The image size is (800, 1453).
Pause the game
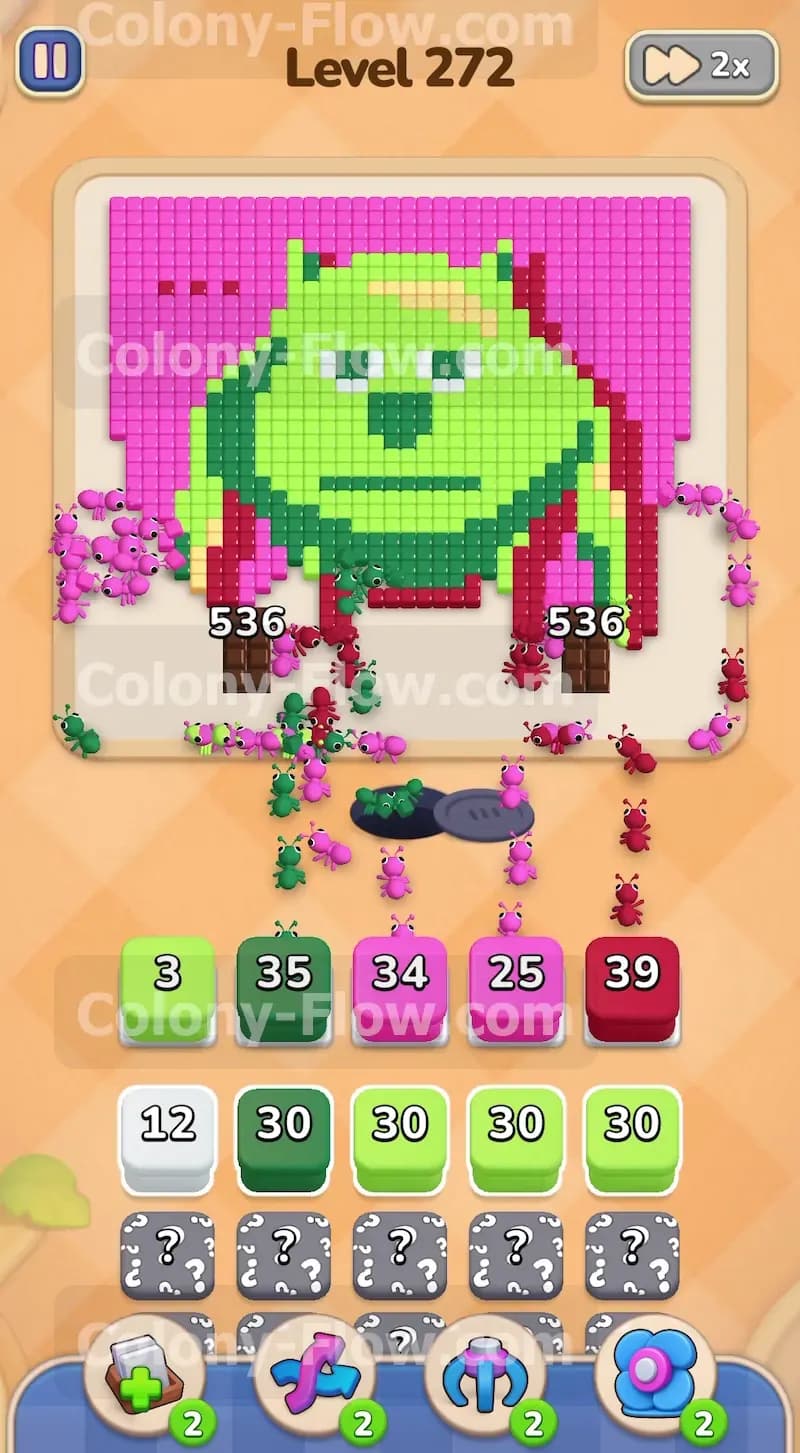[x=50, y=61]
